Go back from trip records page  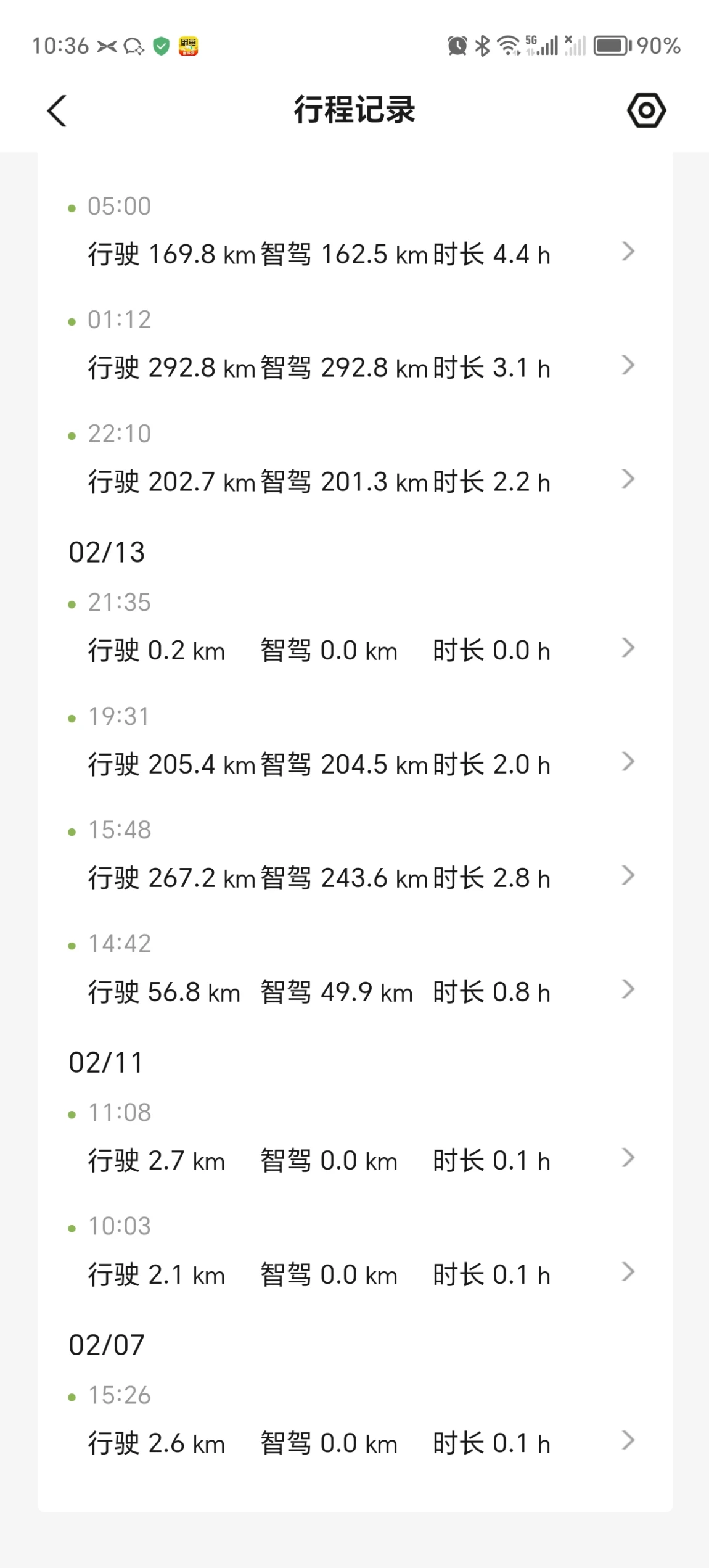(57, 111)
